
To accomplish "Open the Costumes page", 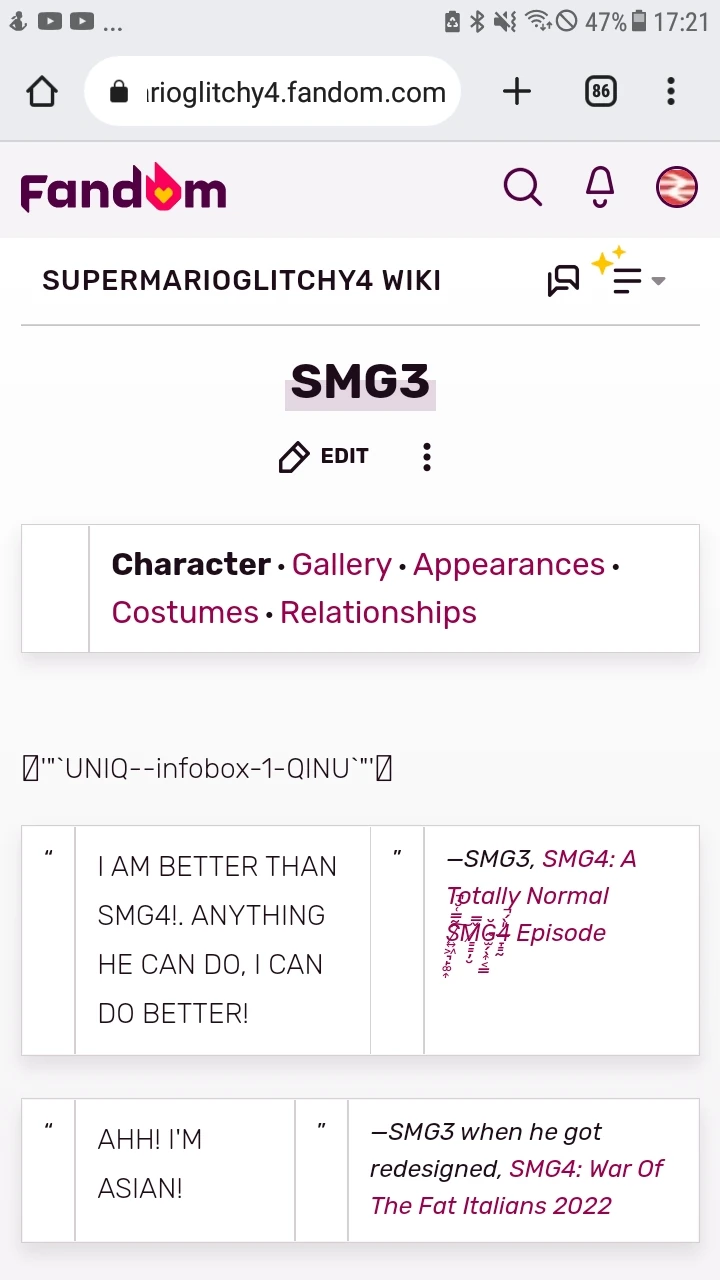I will click(x=185, y=612).
